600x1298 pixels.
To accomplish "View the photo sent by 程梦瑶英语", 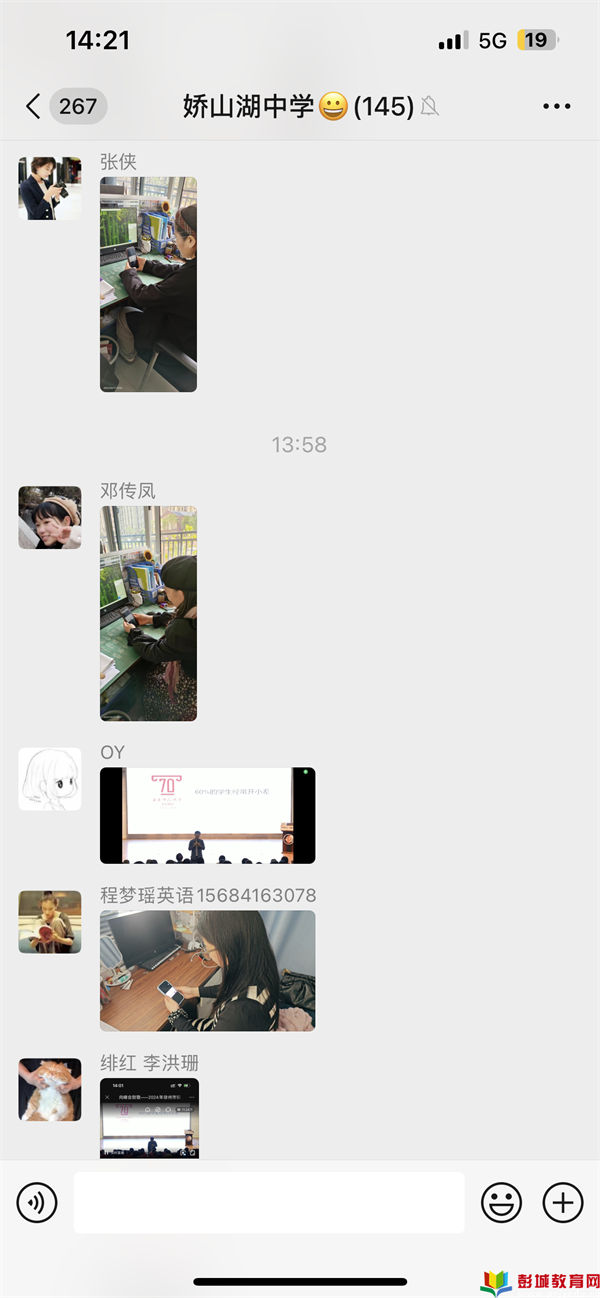I will pyautogui.click(x=207, y=970).
